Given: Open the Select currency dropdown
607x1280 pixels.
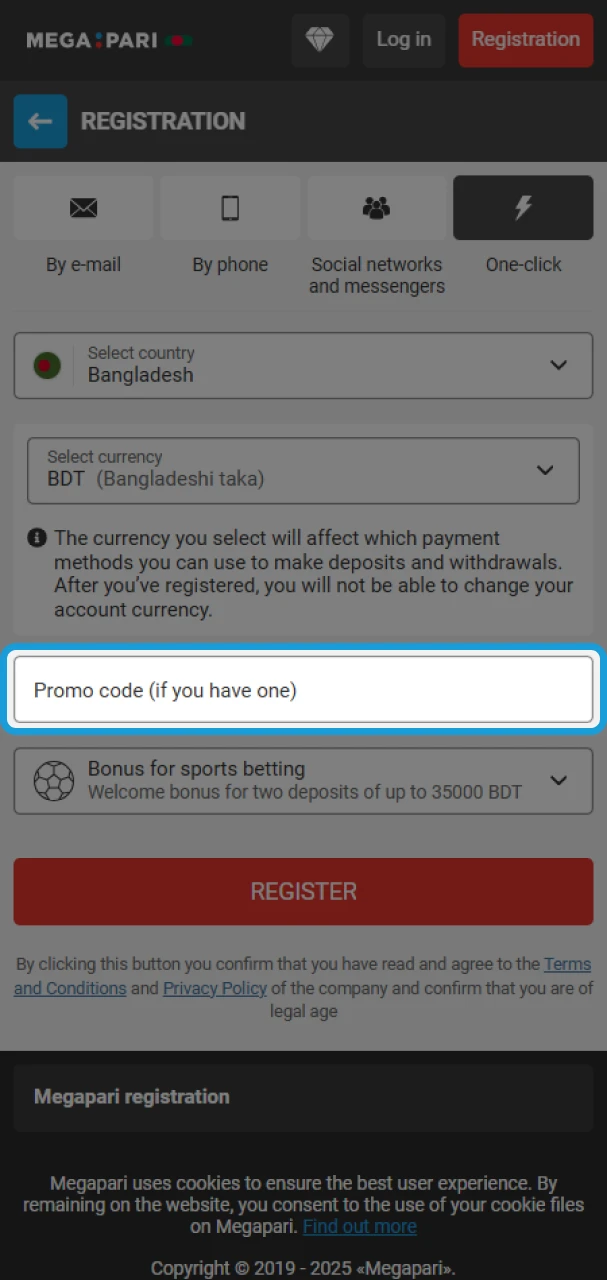Looking at the screenshot, I should [303, 470].
